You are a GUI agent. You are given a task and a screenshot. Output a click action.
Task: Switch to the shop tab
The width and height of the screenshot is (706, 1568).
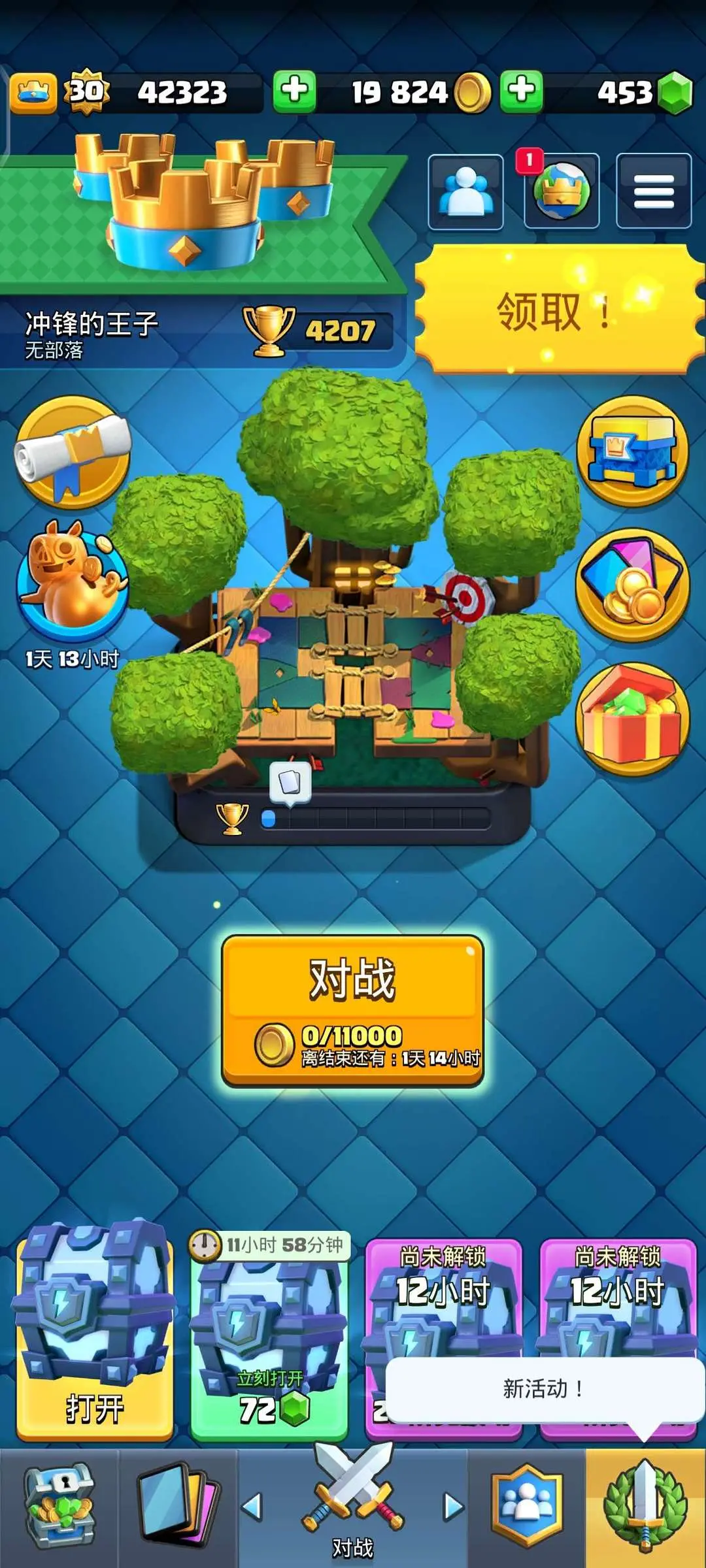[x=59, y=1508]
